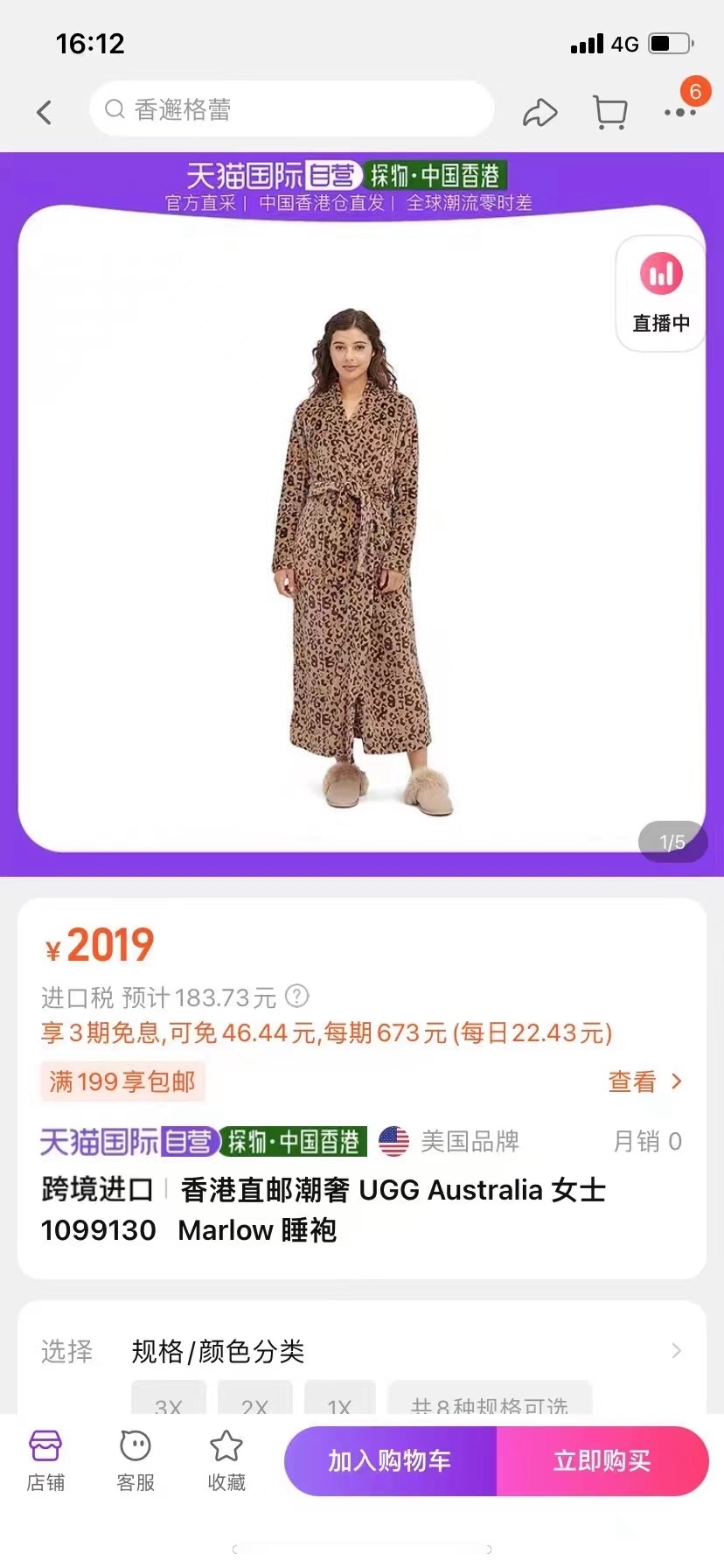View all 8 specification options

(490, 1400)
